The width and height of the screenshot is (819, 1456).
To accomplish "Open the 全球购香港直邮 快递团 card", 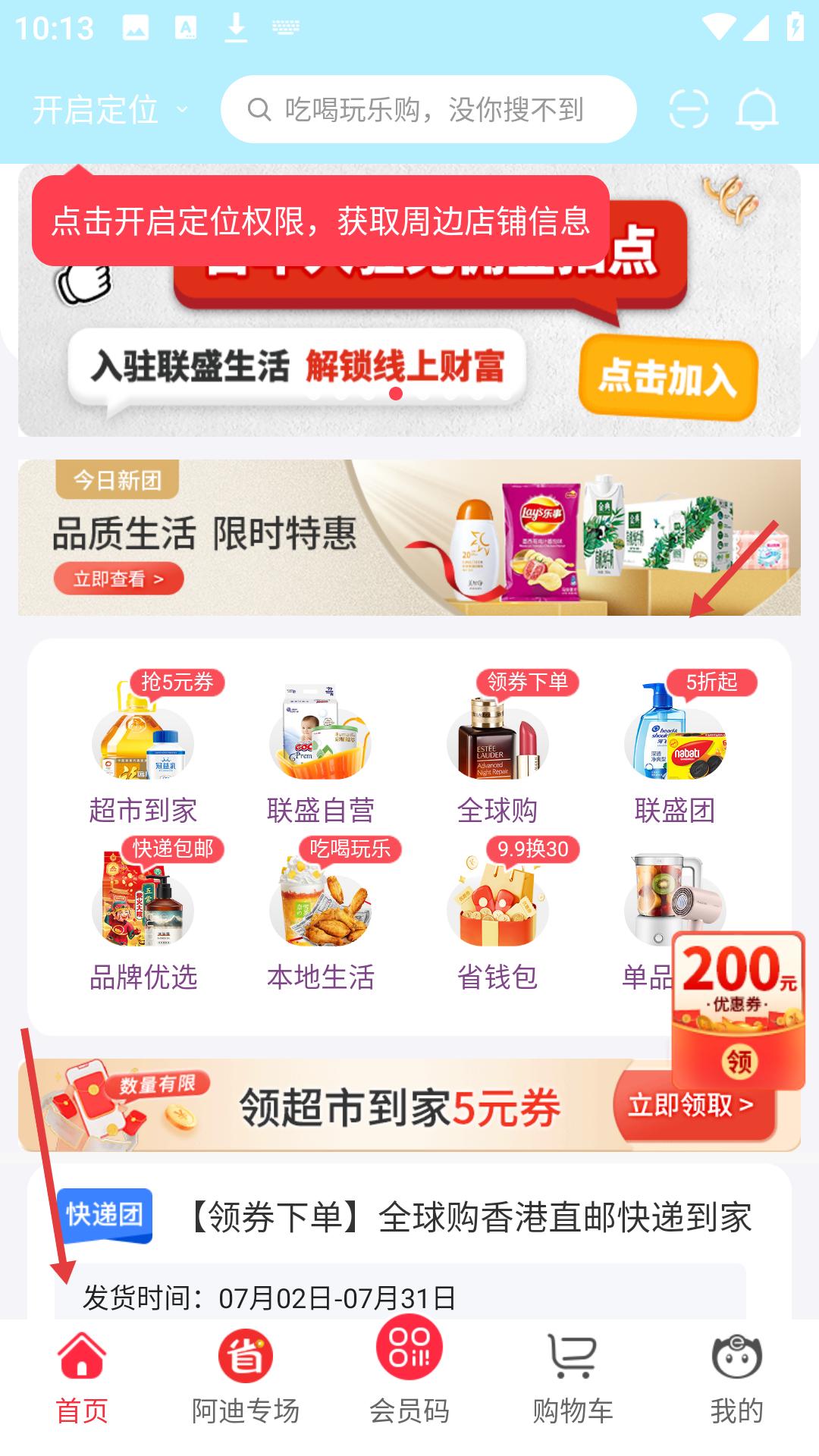I will point(409,1244).
